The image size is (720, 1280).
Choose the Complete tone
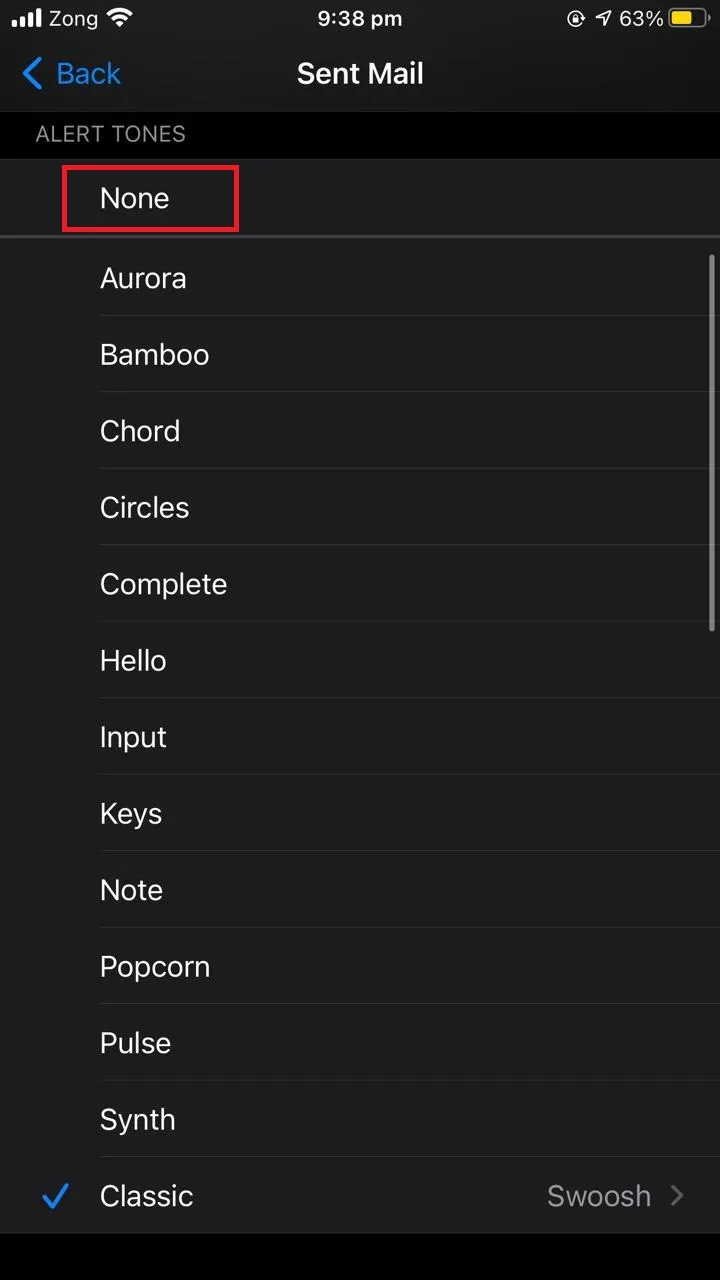(x=163, y=584)
